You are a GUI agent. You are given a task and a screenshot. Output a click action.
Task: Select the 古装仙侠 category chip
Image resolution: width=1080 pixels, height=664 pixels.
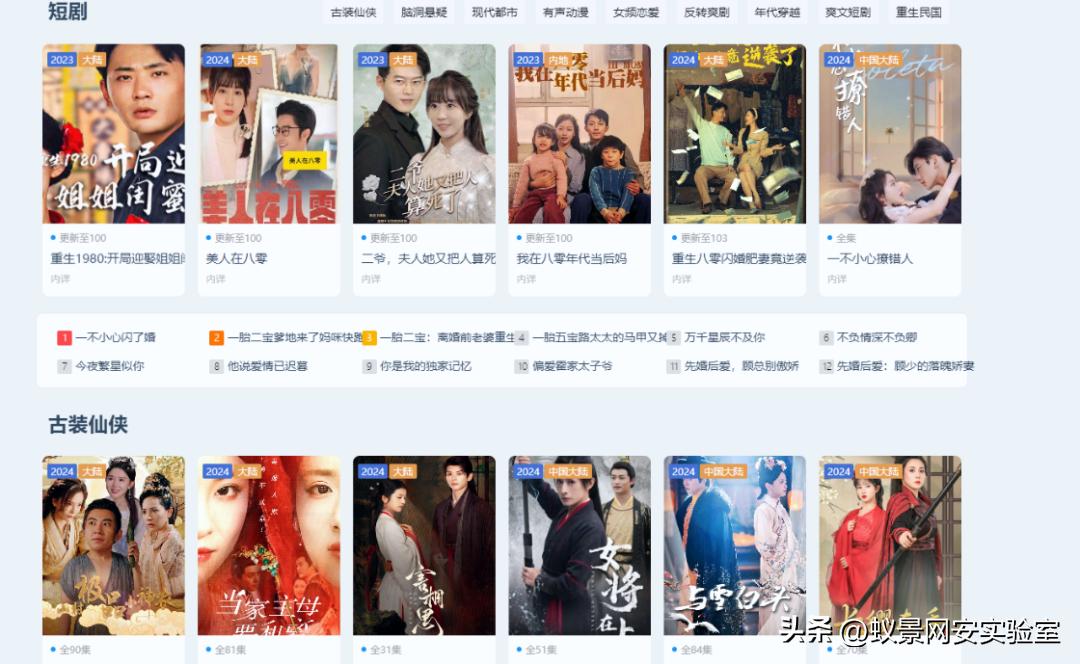click(x=354, y=13)
